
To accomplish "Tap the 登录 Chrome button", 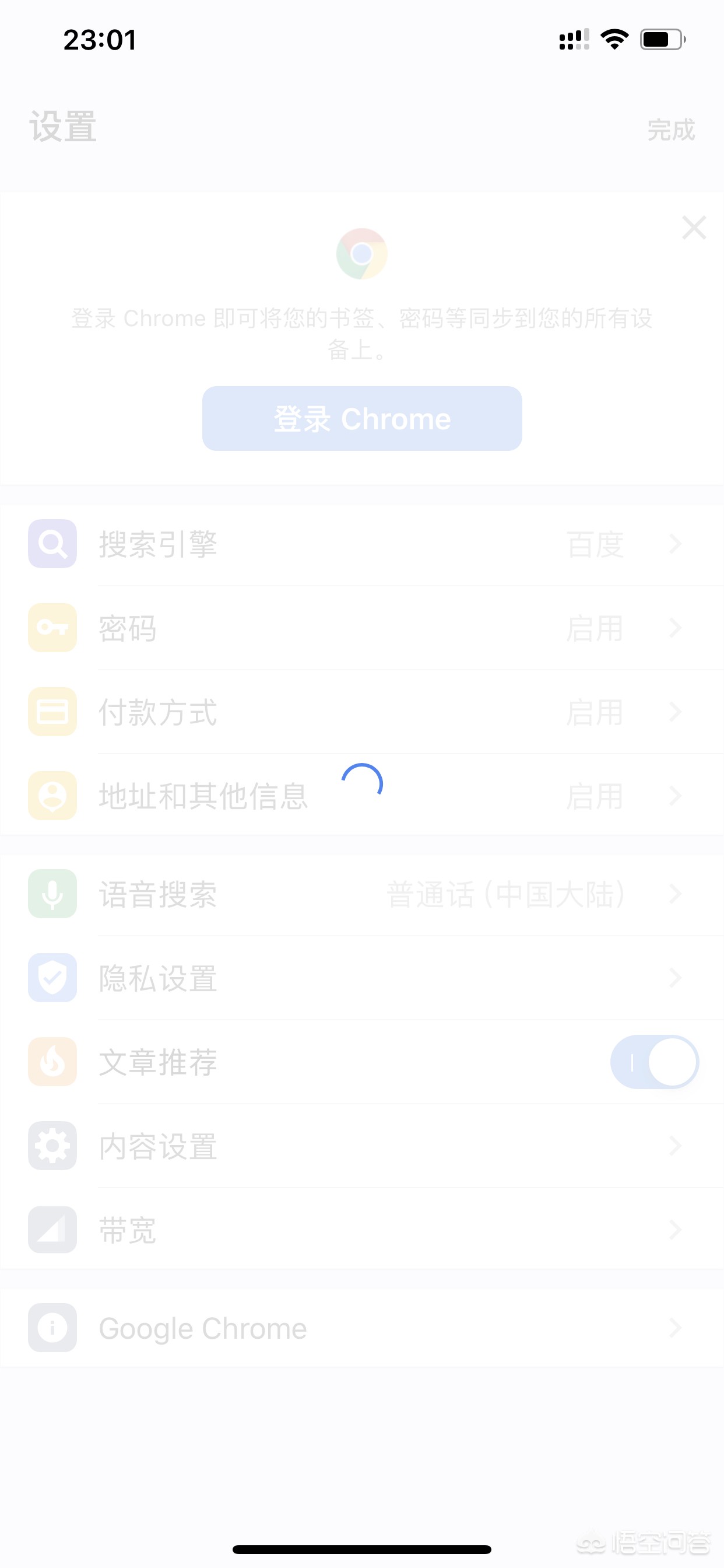I will pyautogui.click(x=362, y=419).
